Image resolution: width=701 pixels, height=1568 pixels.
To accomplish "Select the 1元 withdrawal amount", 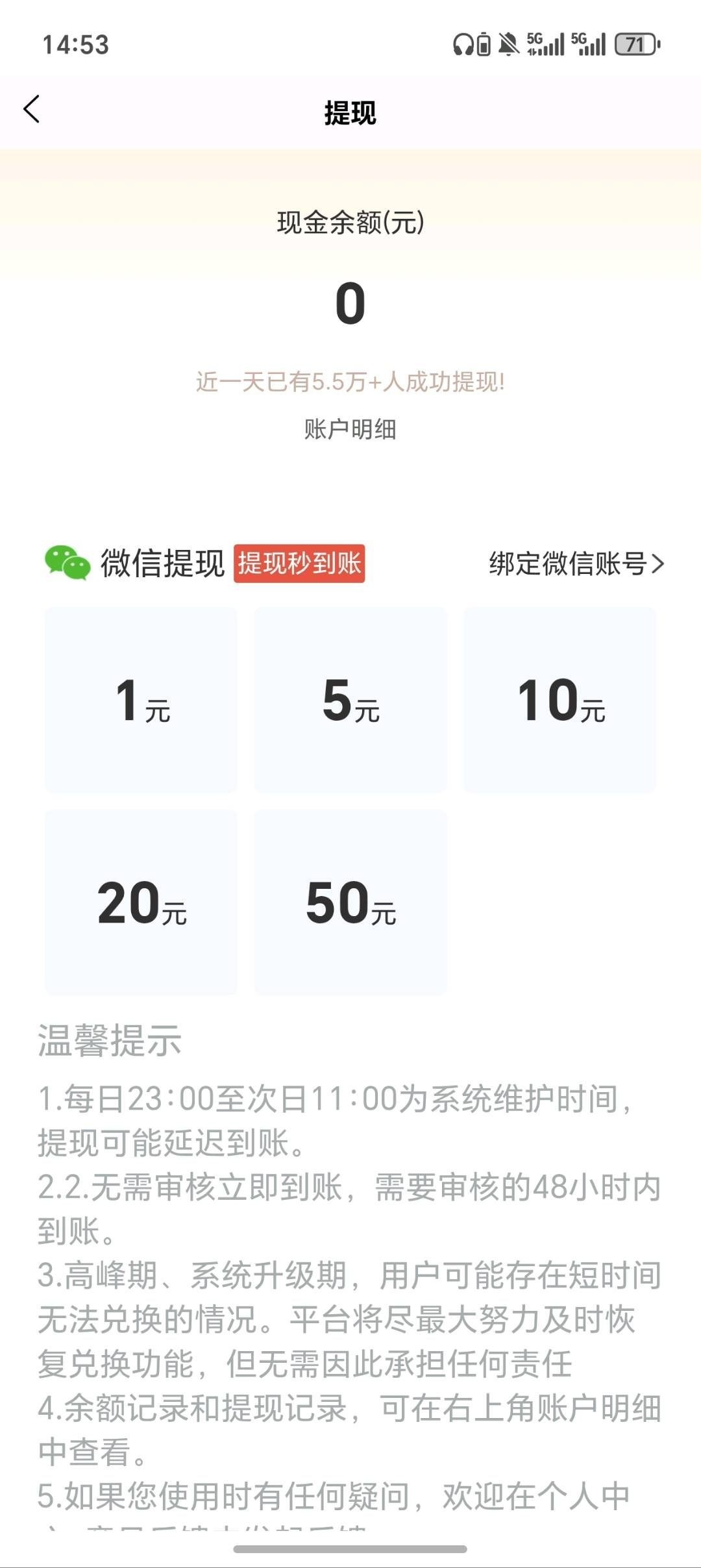I will (x=140, y=700).
